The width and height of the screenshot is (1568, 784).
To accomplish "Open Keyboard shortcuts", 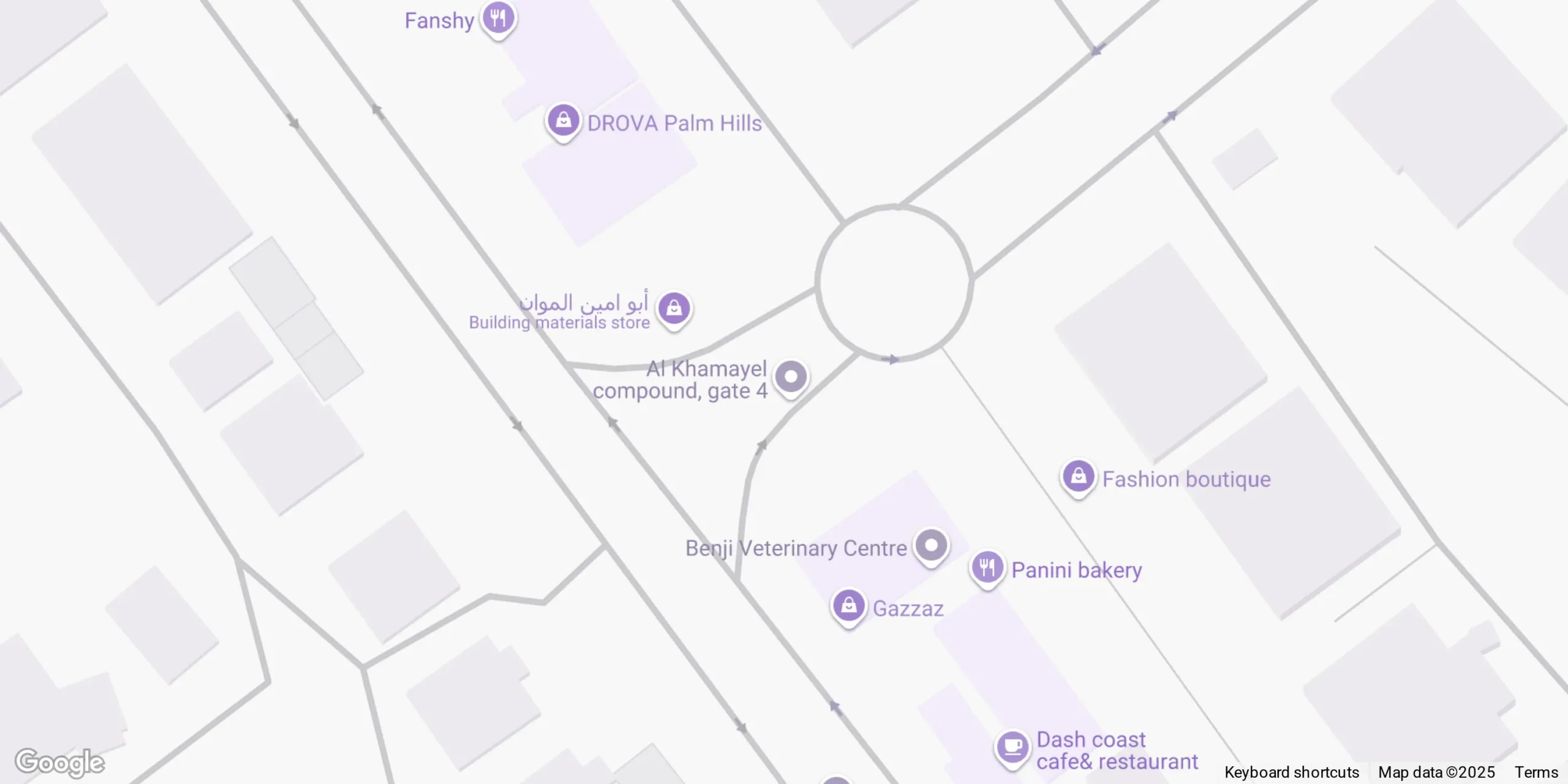I will (1291, 772).
